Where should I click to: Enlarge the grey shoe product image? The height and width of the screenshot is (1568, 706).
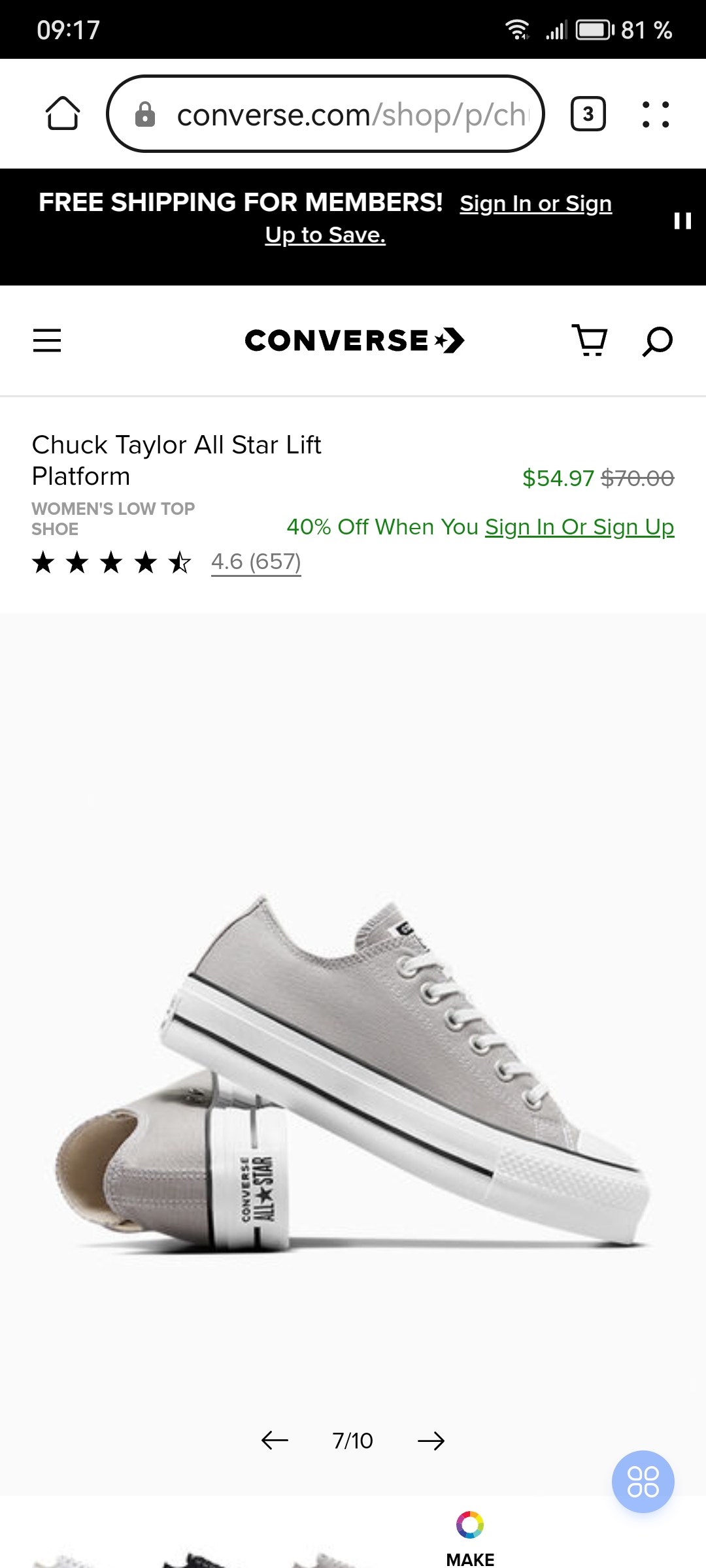pos(353,1071)
